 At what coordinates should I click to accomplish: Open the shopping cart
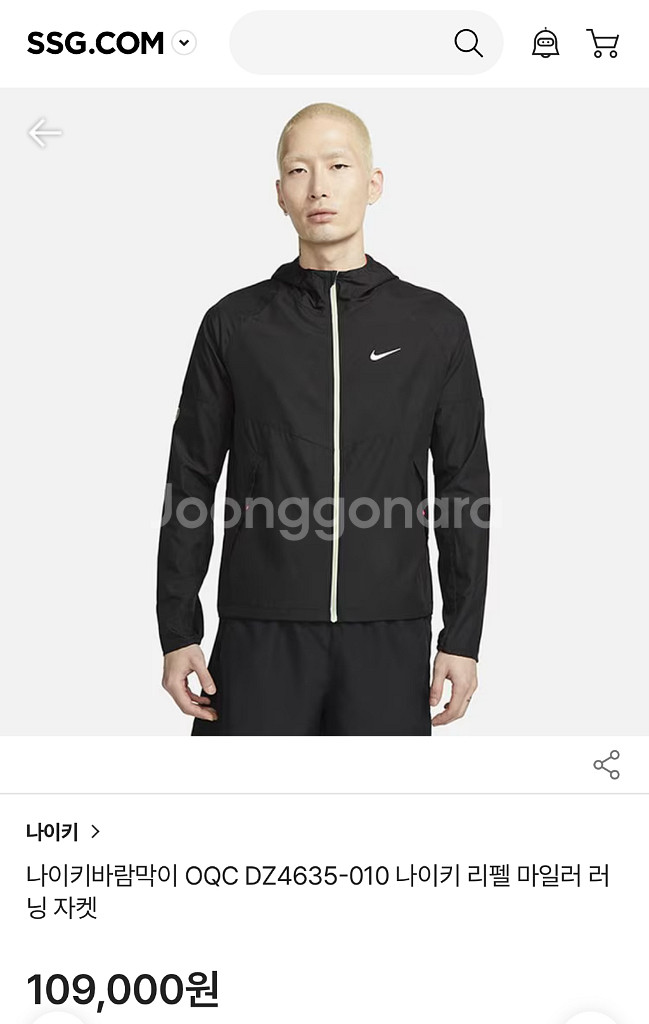click(x=603, y=43)
